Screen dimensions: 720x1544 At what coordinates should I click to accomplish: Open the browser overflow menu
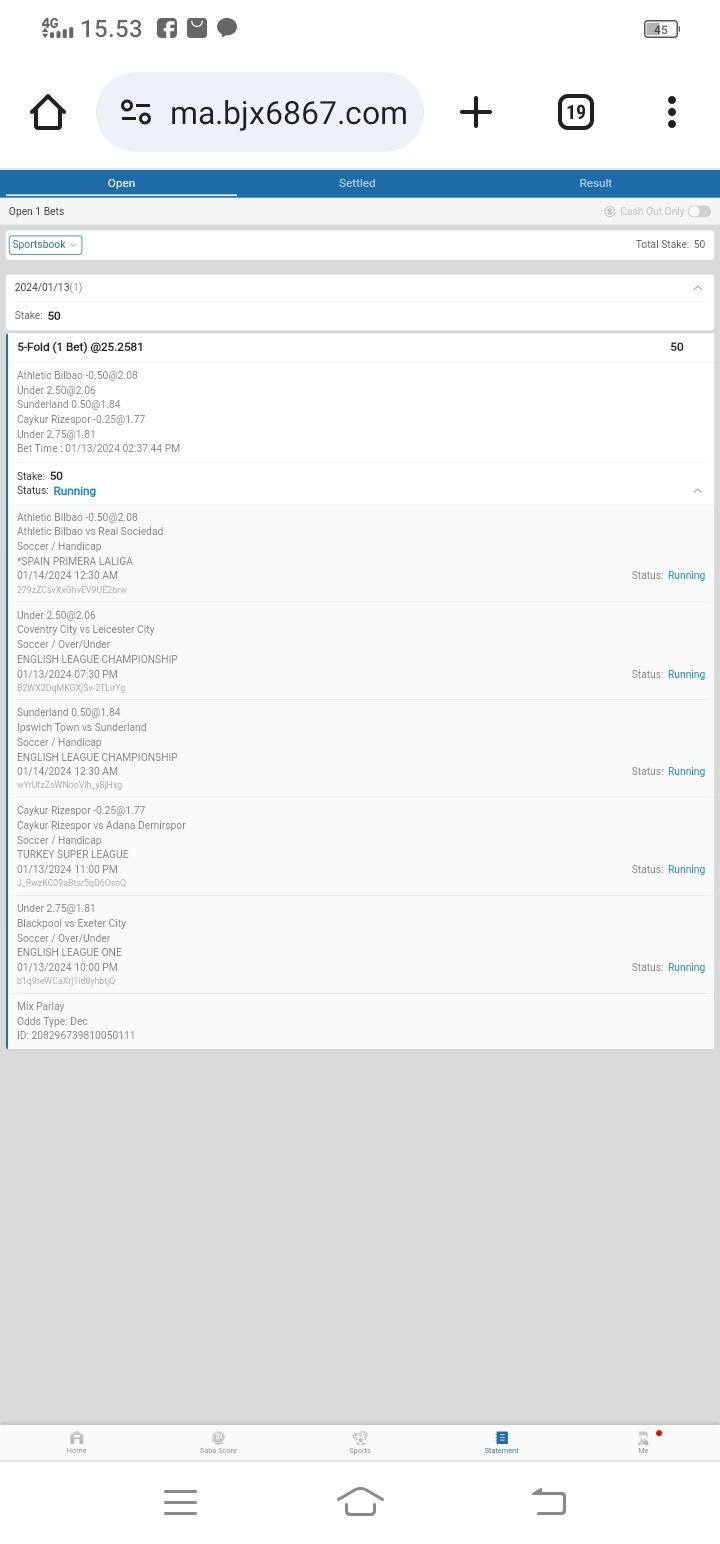coord(672,112)
